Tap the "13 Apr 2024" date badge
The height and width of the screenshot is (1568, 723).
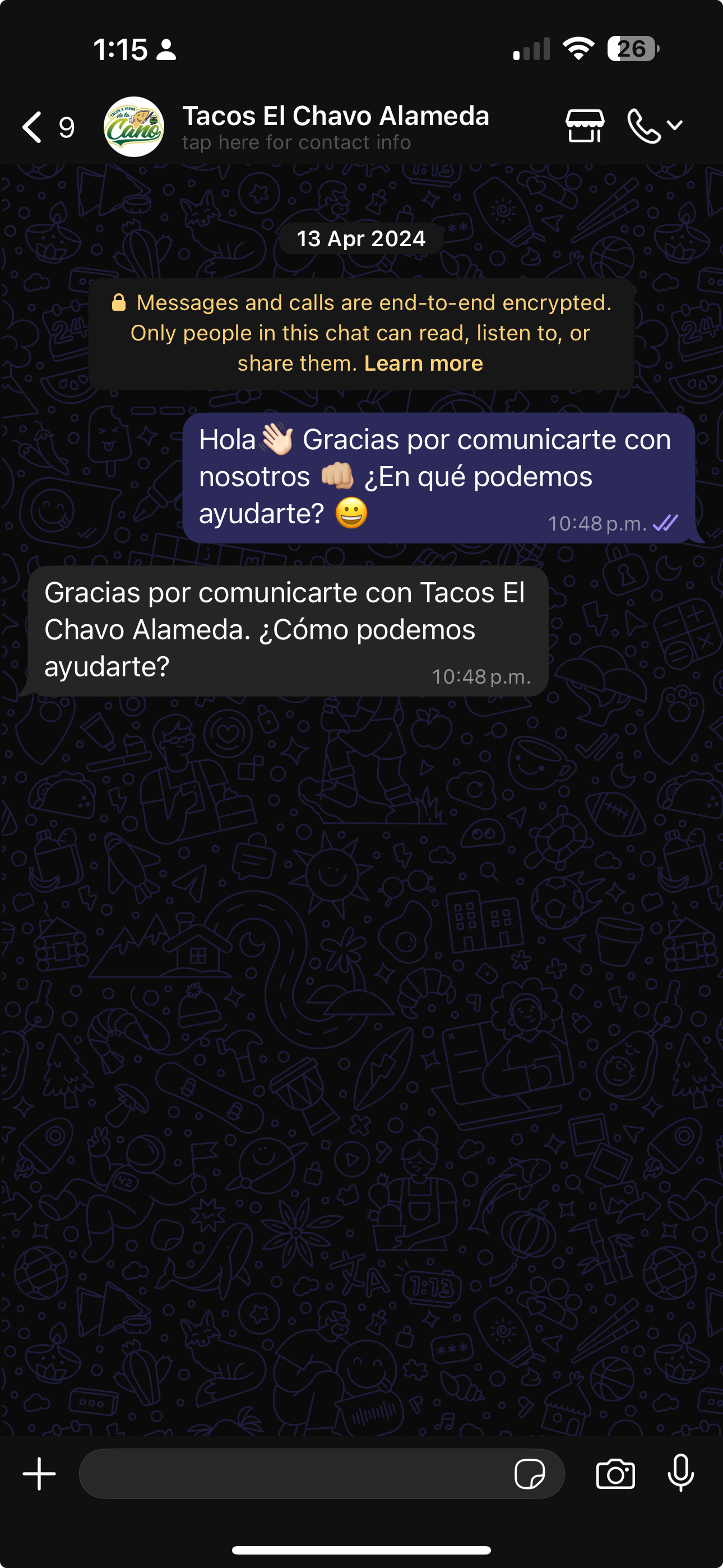point(361,238)
